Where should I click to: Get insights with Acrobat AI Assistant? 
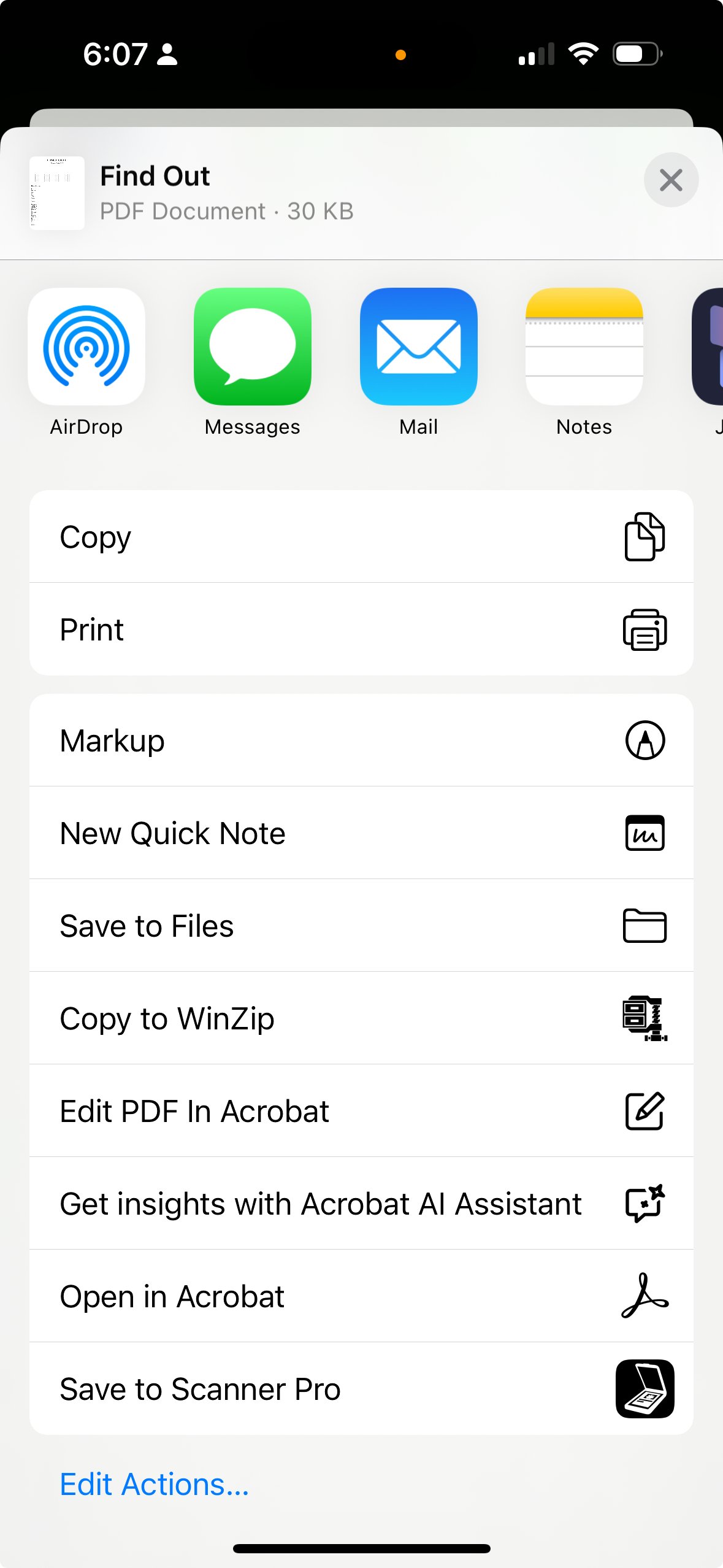tap(361, 1204)
